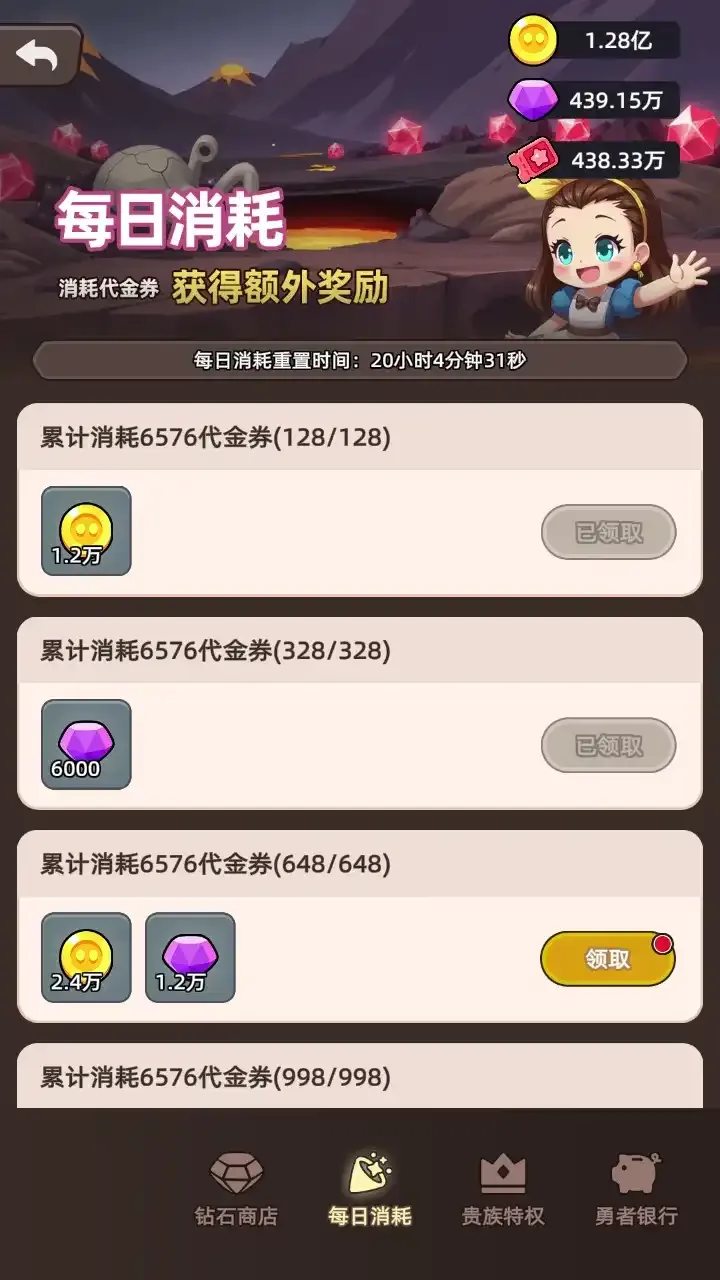The image size is (720, 1280).
Task: Claim the 648 voucher milestone reward
Action: (607, 959)
